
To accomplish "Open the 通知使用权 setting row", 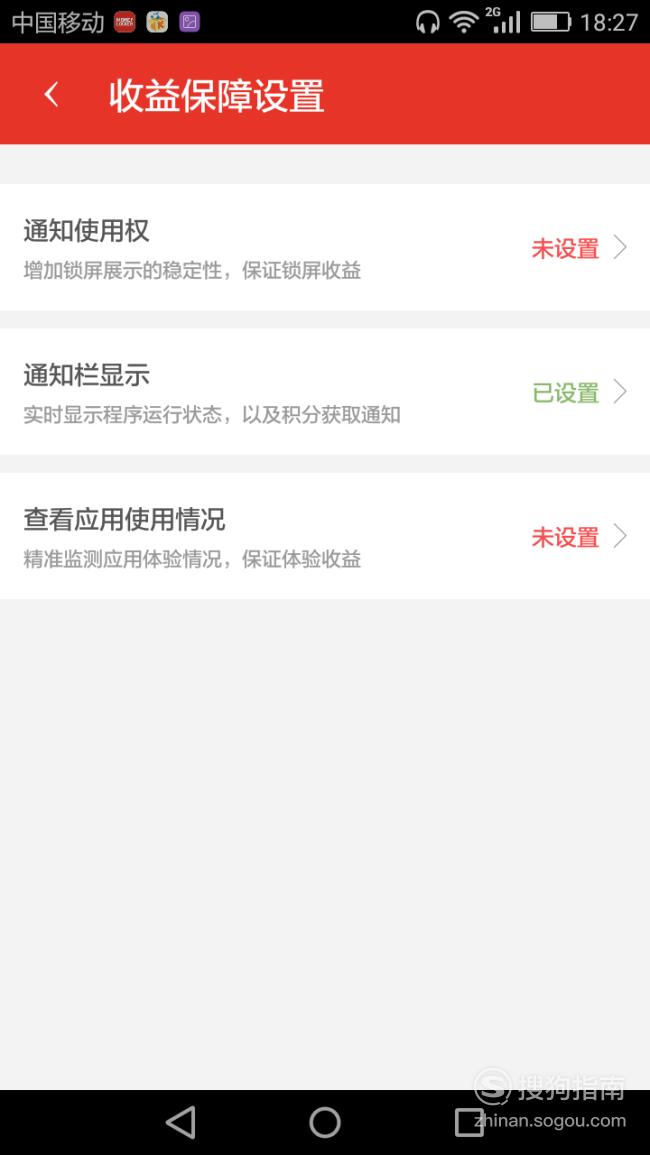I will point(325,248).
